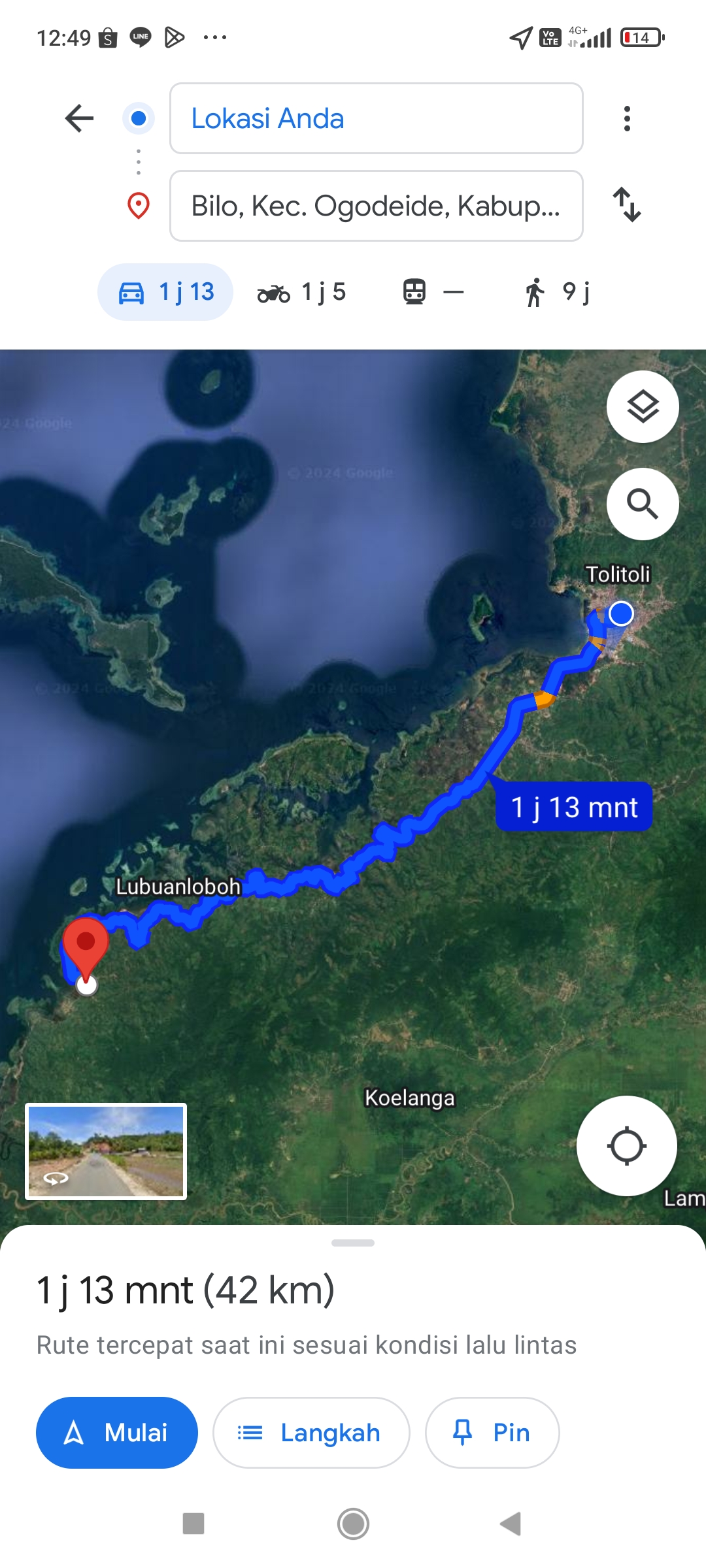Viewport: 706px width, 1568px height.
Task: Go back using the top arrow
Action: (x=80, y=118)
